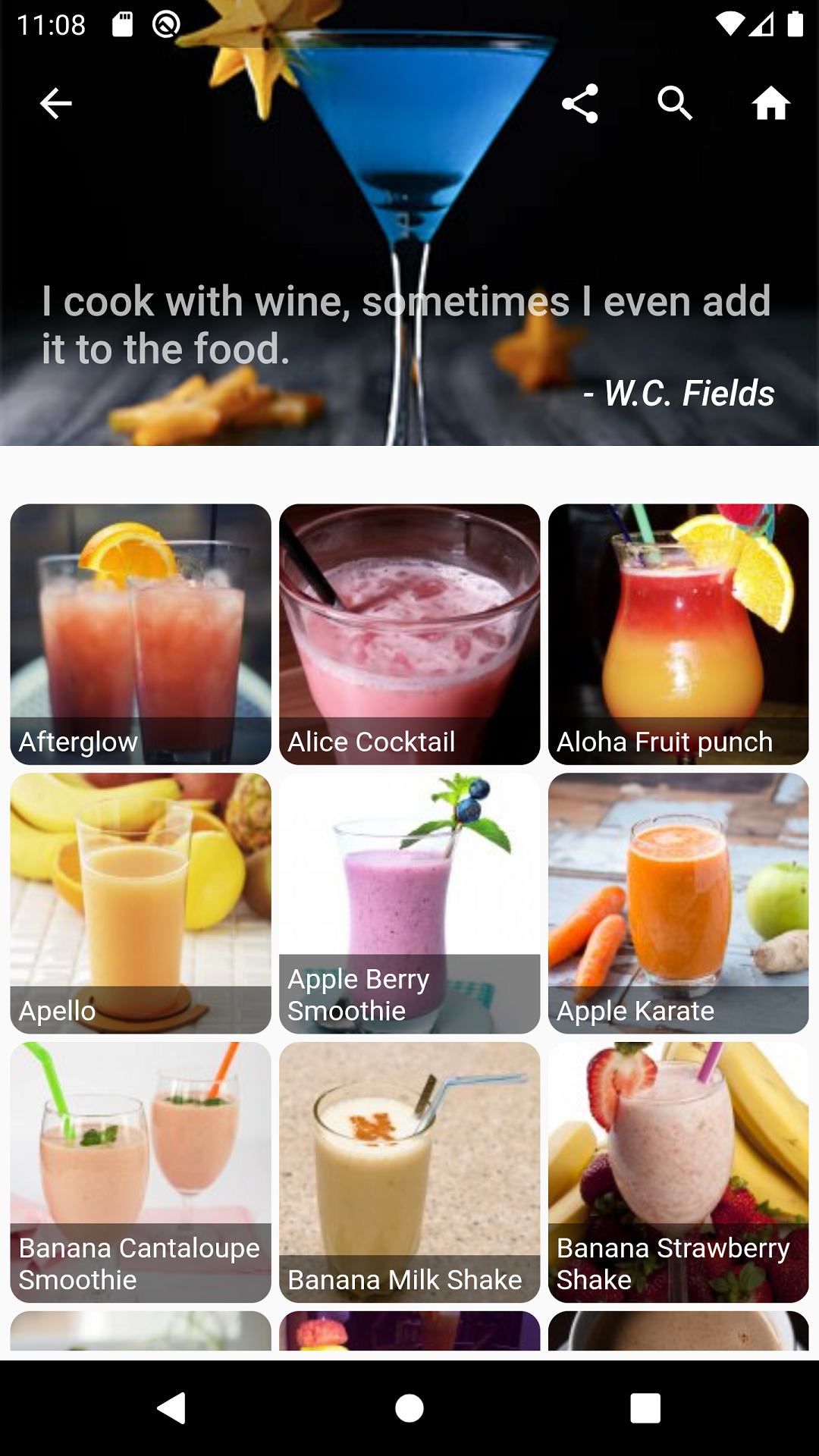Select the Aloha Fruit punch drink
Screen dimensions: 819x1456
click(x=679, y=634)
